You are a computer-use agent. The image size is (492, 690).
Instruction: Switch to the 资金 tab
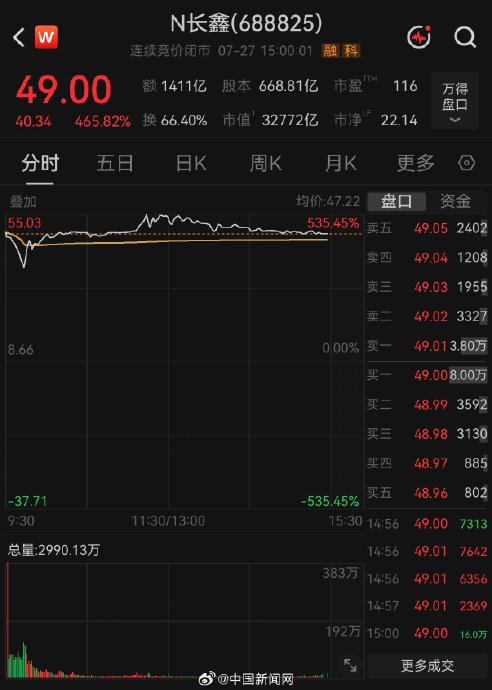click(456, 202)
